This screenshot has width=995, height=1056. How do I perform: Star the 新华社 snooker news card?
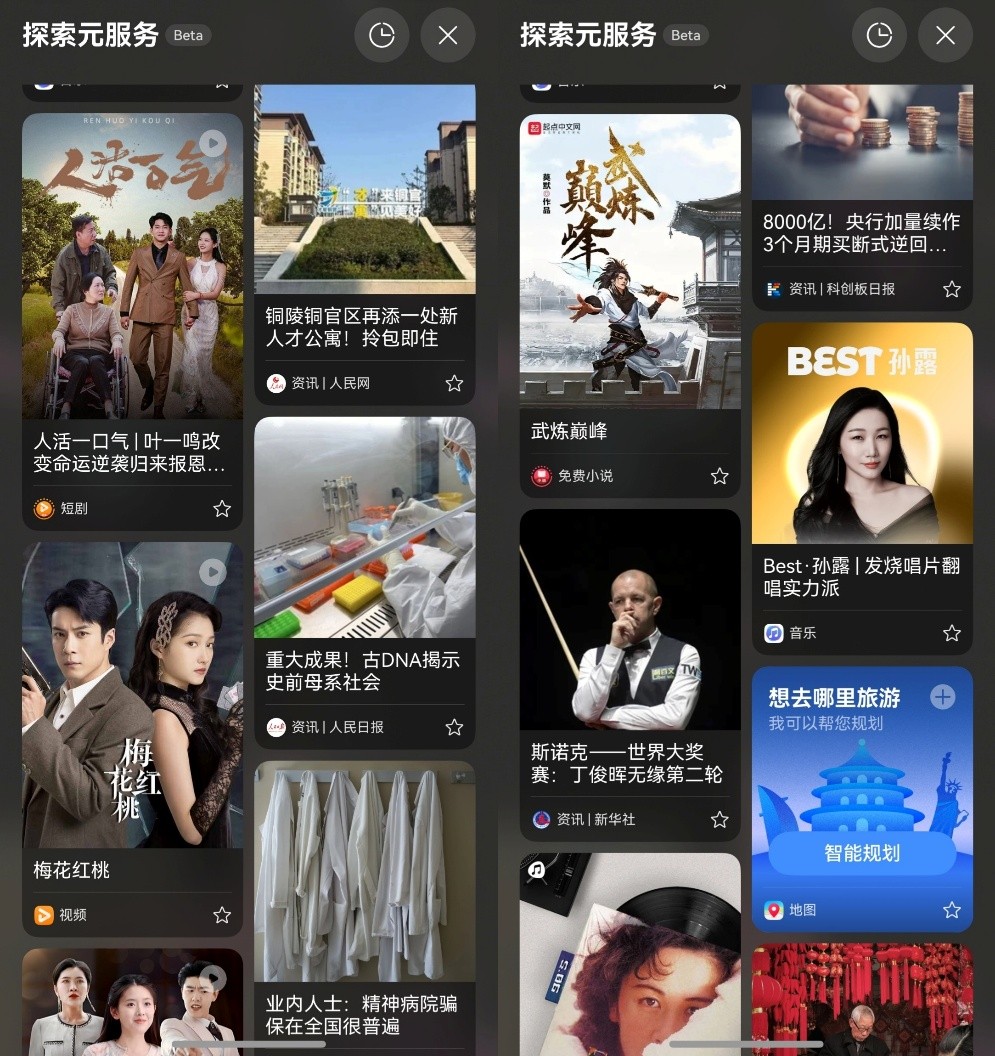coord(719,820)
